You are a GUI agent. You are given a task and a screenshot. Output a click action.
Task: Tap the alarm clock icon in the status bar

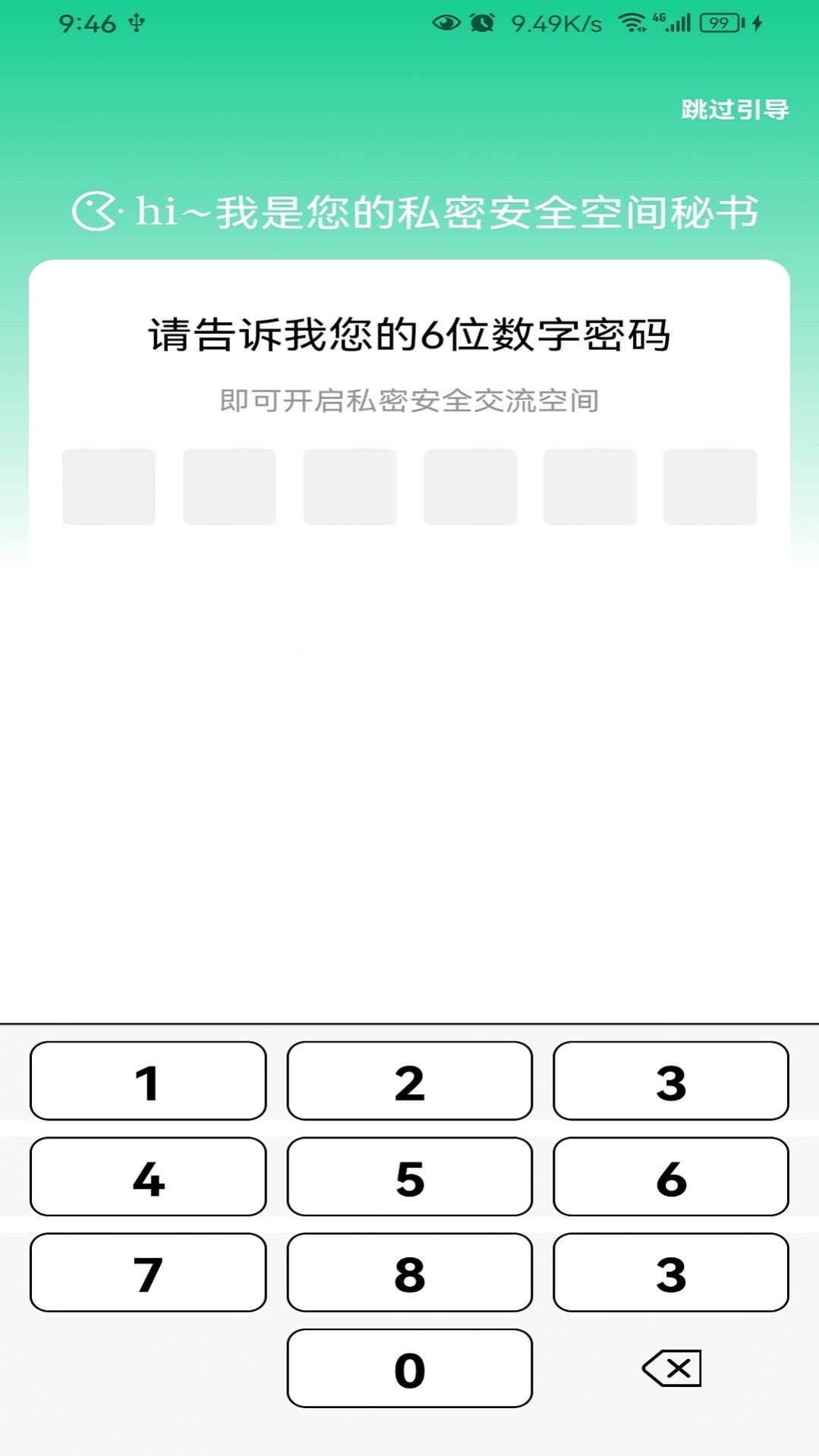coord(482,22)
